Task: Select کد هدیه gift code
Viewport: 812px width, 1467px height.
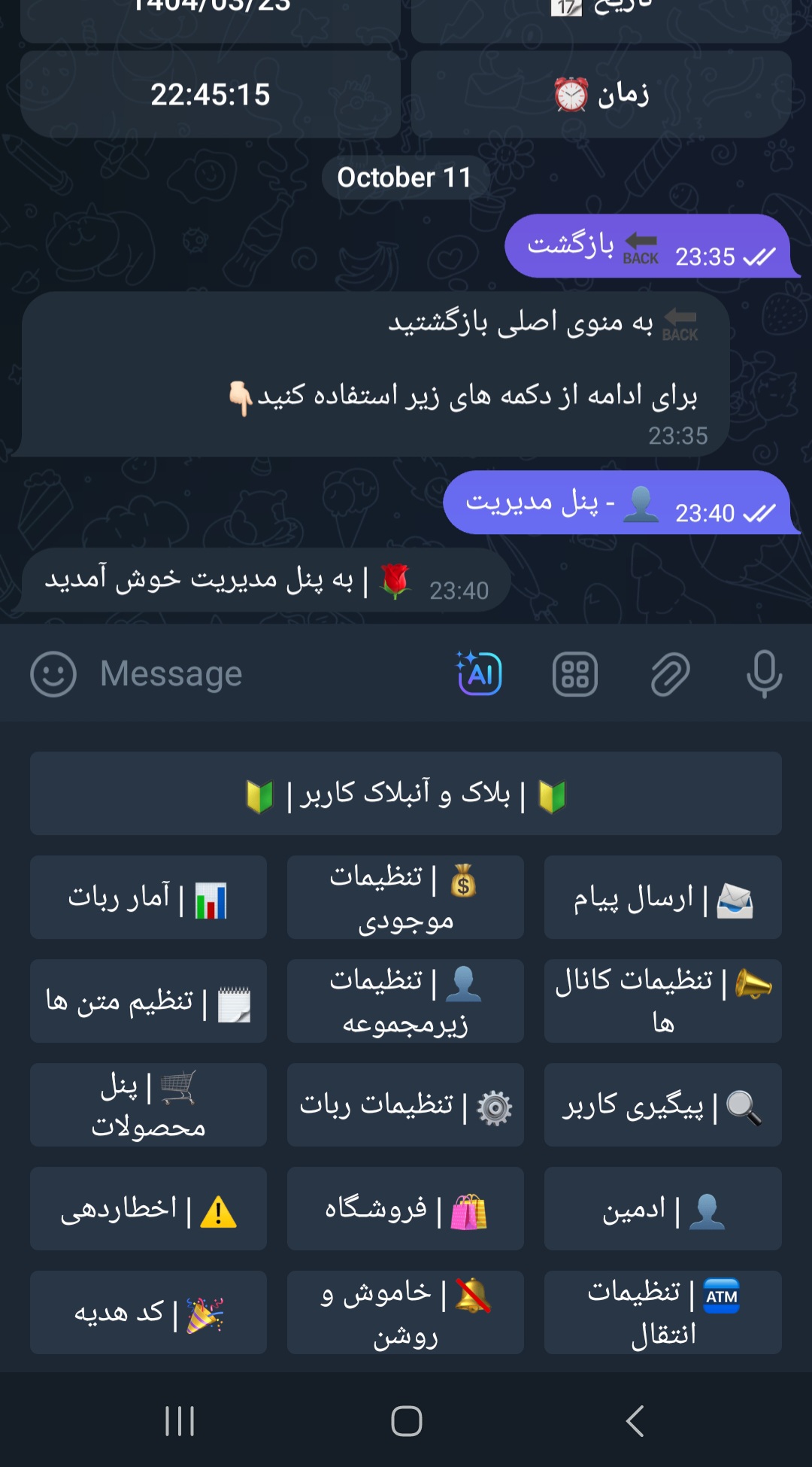Action: tap(148, 1313)
